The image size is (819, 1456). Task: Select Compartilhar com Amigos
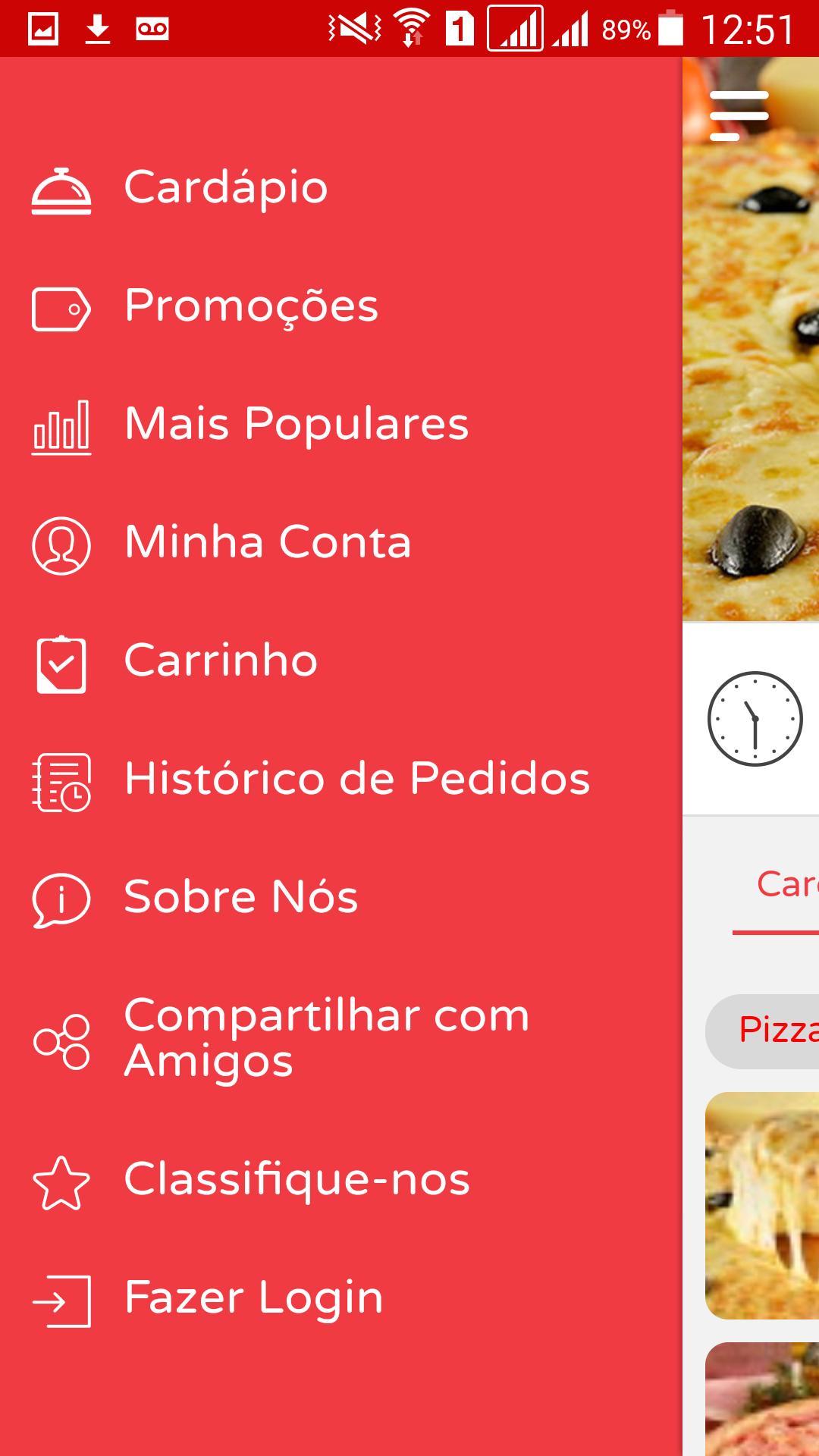click(326, 1037)
